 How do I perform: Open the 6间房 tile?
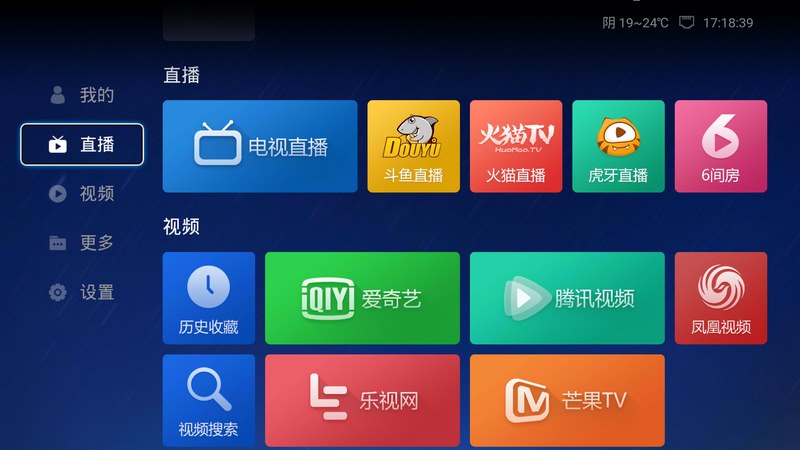tap(720, 146)
